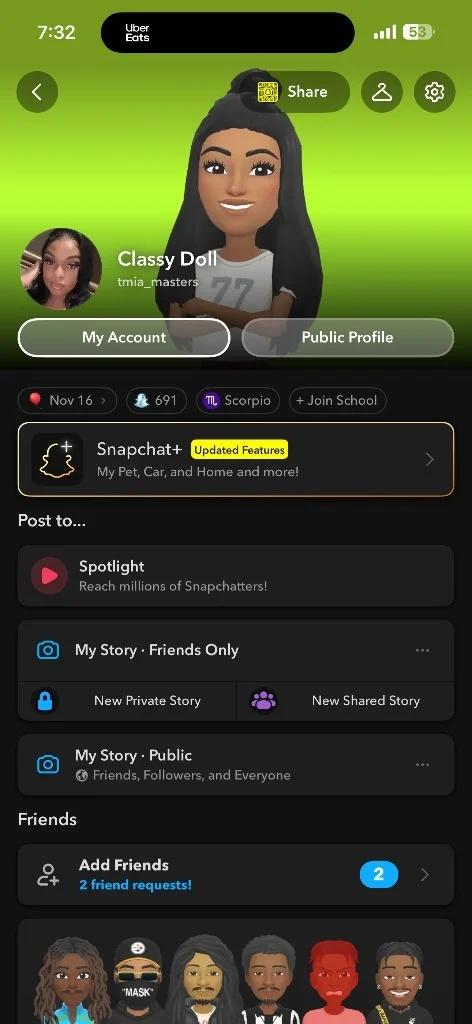The width and height of the screenshot is (472, 1024).
Task: Open Add Friends with friend requests
Action: (x=236, y=874)
